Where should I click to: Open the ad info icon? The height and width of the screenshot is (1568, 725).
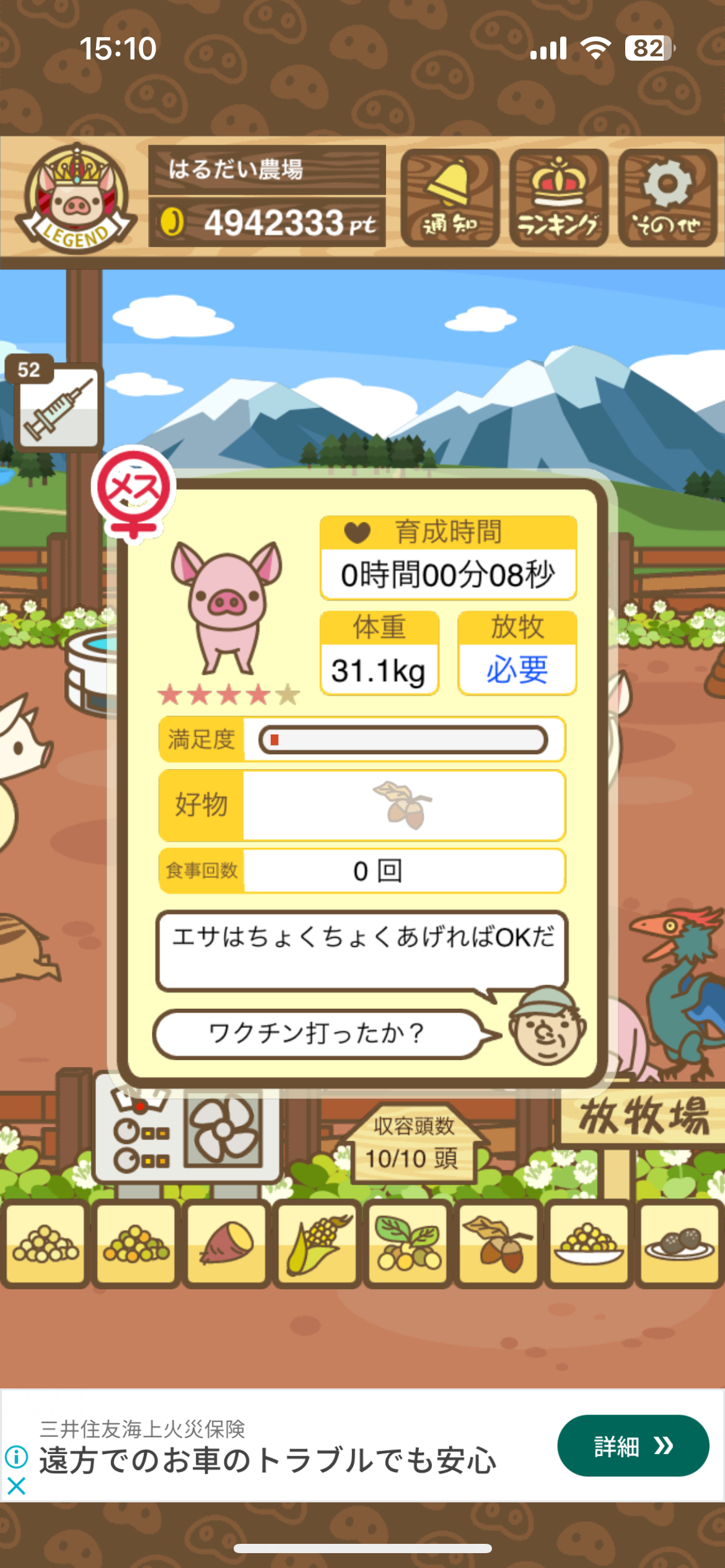pyautogui.click(x=17, y=1457)
